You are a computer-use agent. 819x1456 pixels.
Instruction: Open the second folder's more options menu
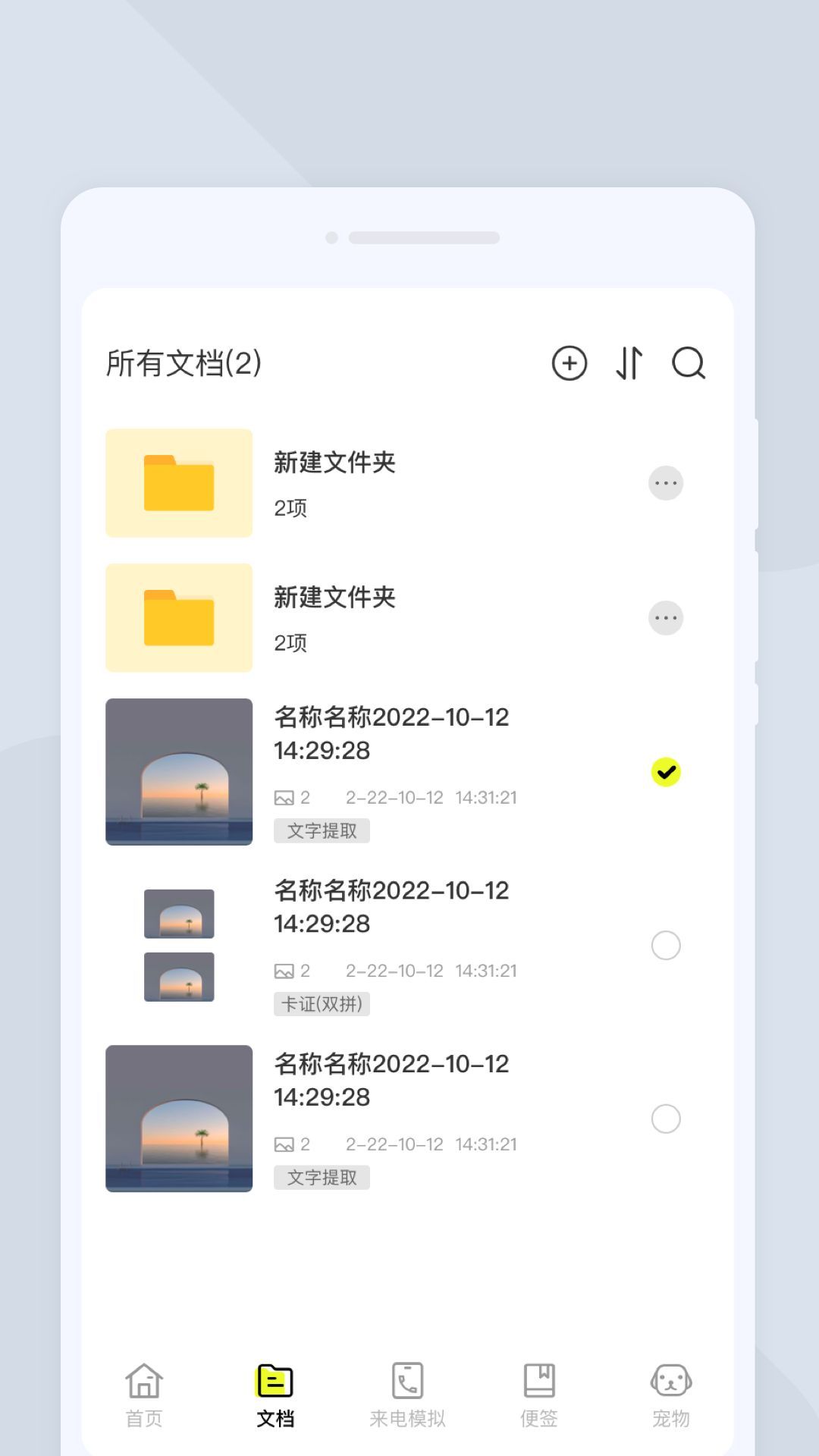click(666, 617)
